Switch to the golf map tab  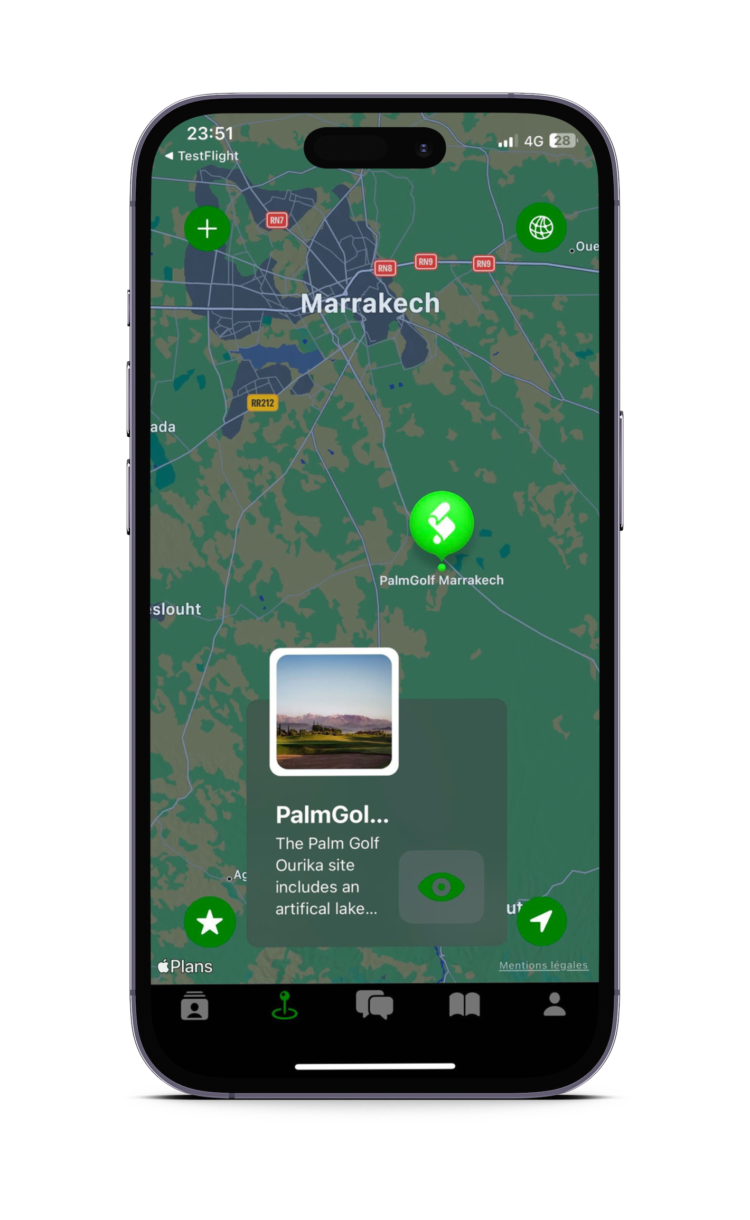[284, 1005]
